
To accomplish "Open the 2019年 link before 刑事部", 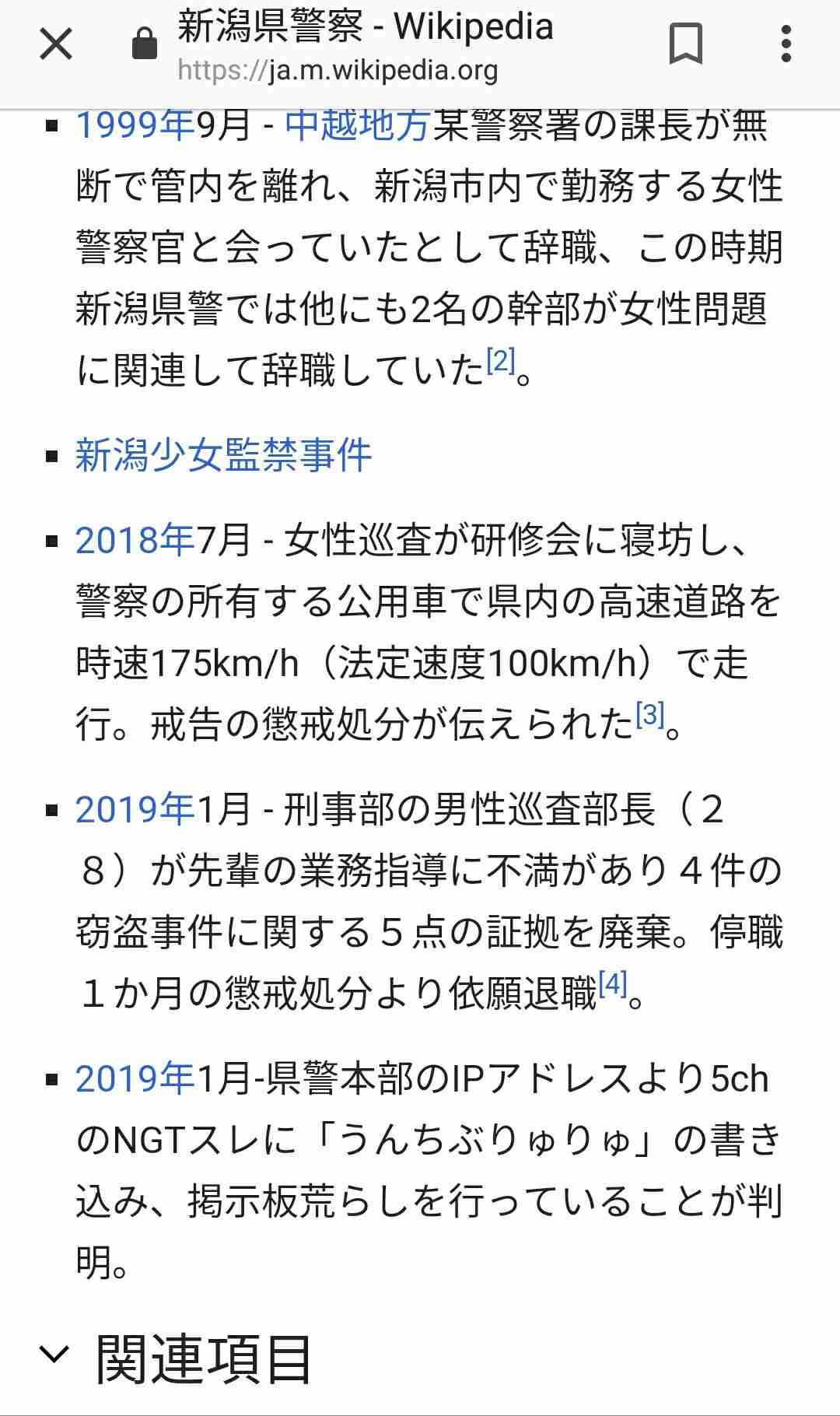I will coord(135,809).
